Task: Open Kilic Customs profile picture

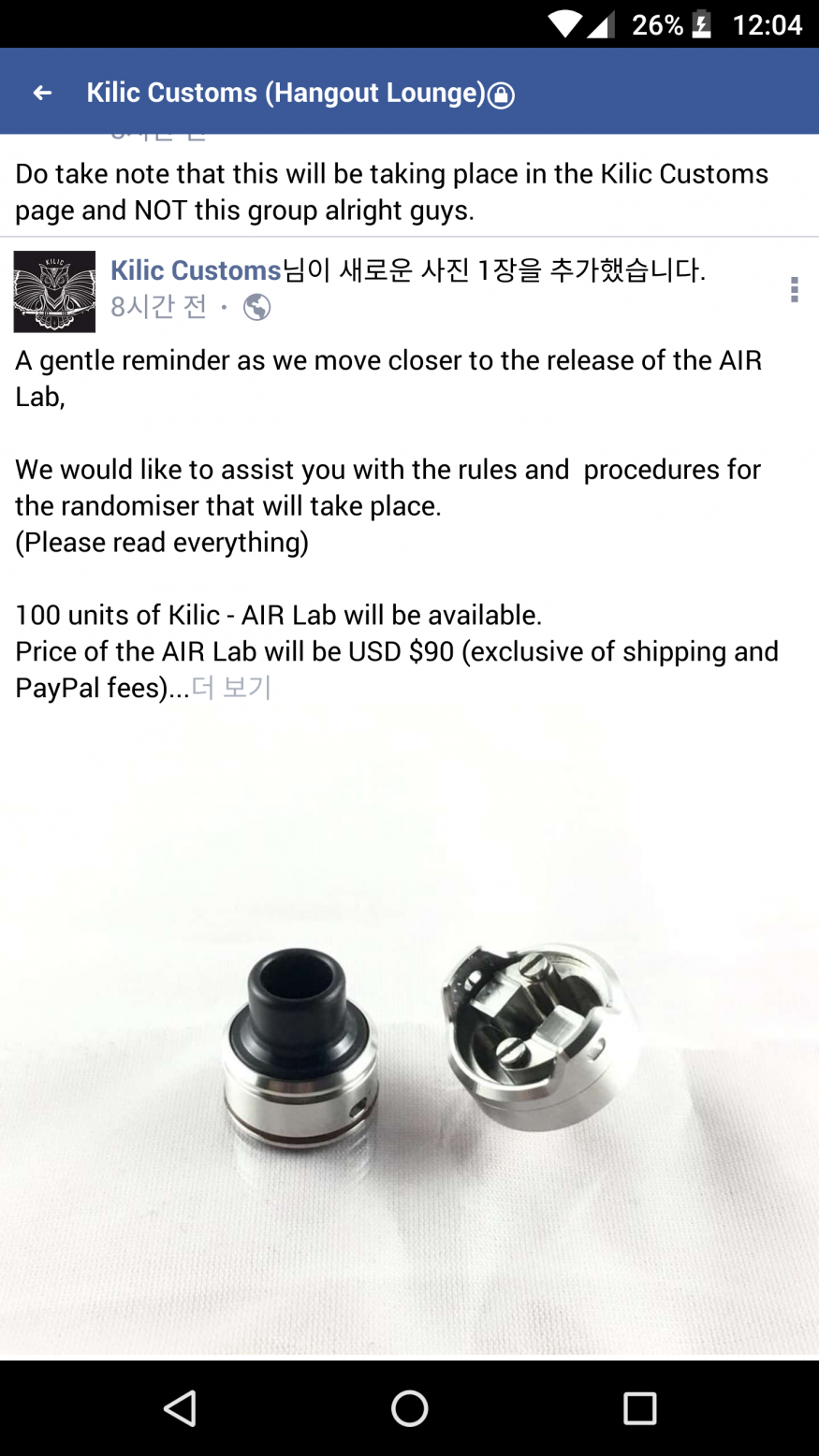Action: pos(54,291)
